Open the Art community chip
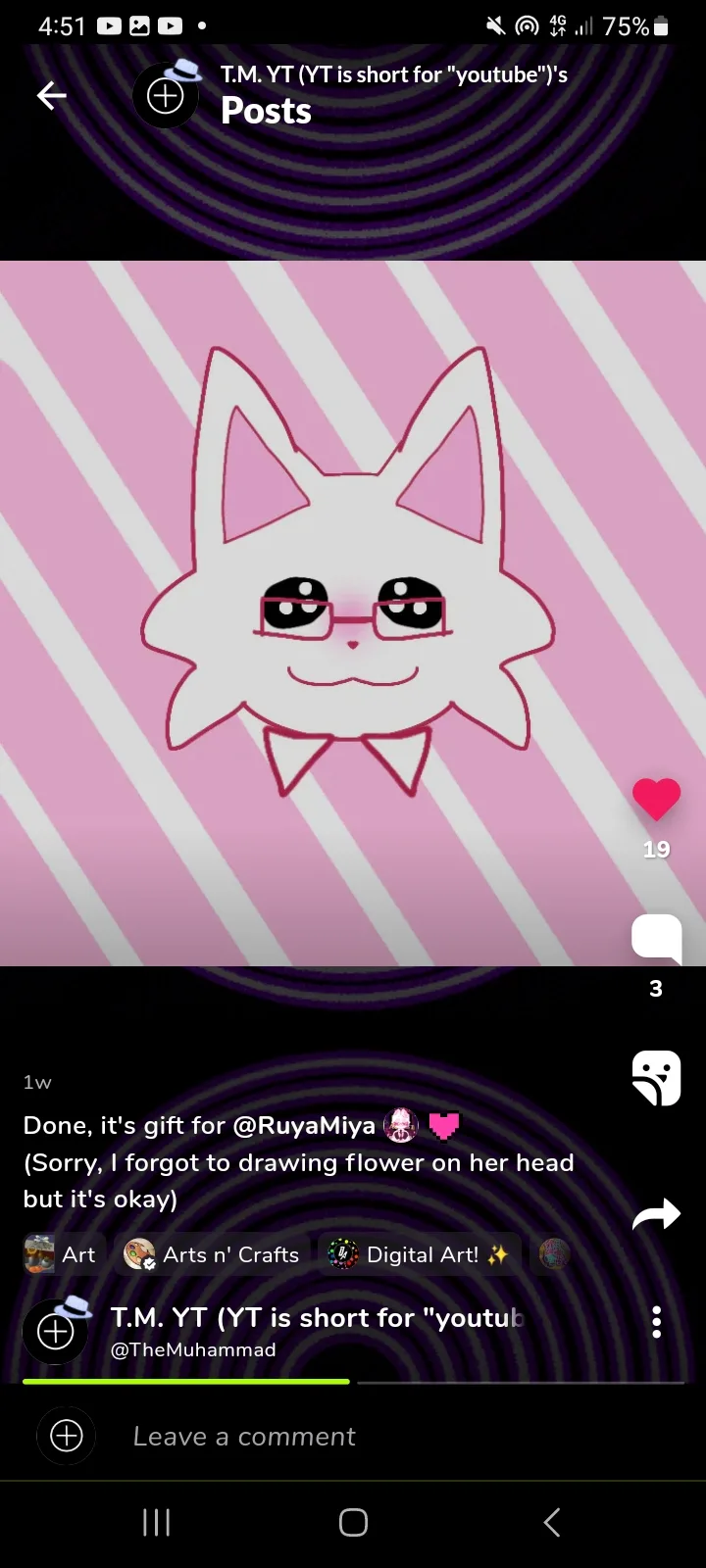This screenshot has width=706, height=1568. click(x=61, y=1254)
